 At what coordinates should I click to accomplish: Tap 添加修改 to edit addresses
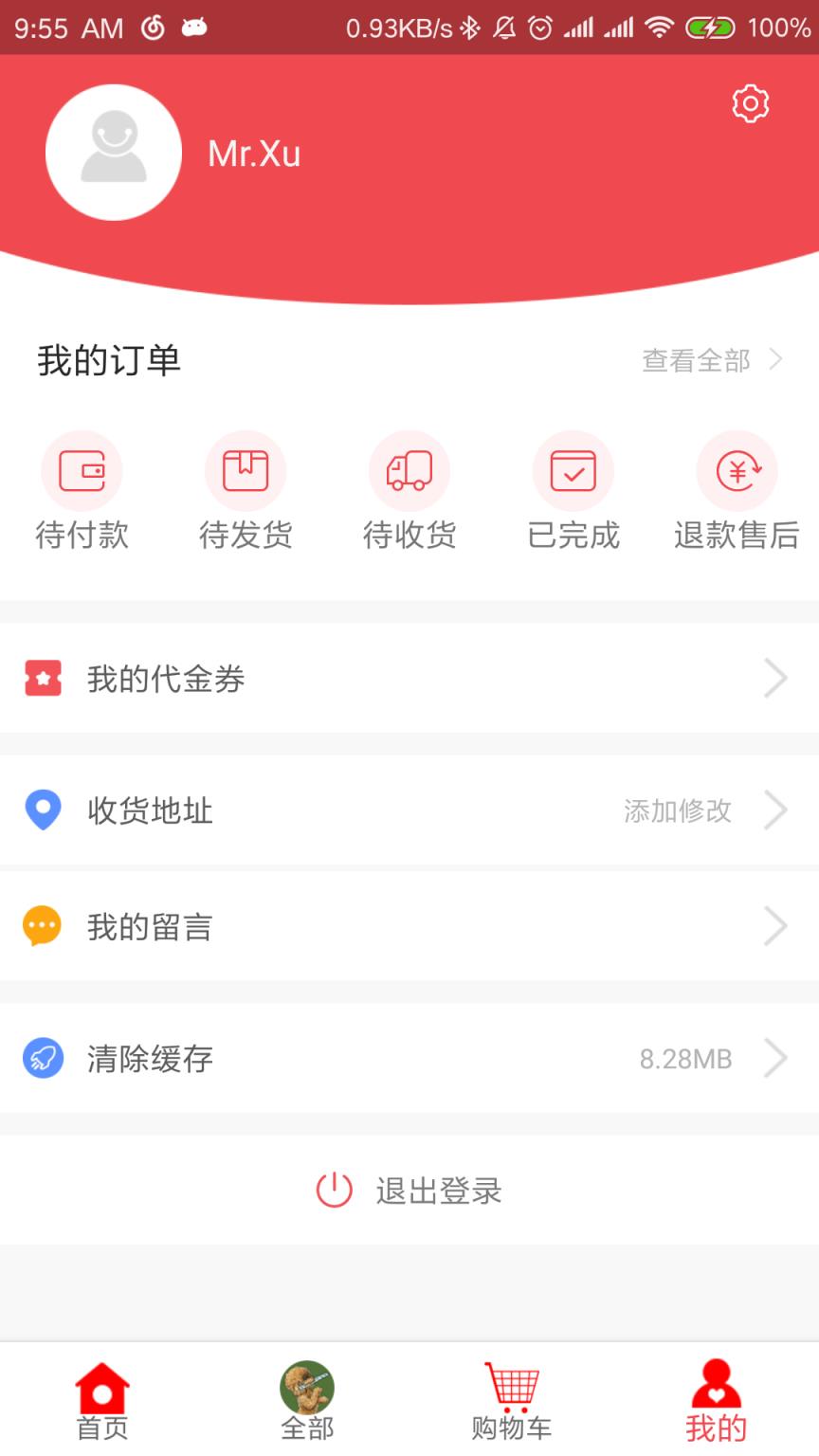tap(677, 812)
